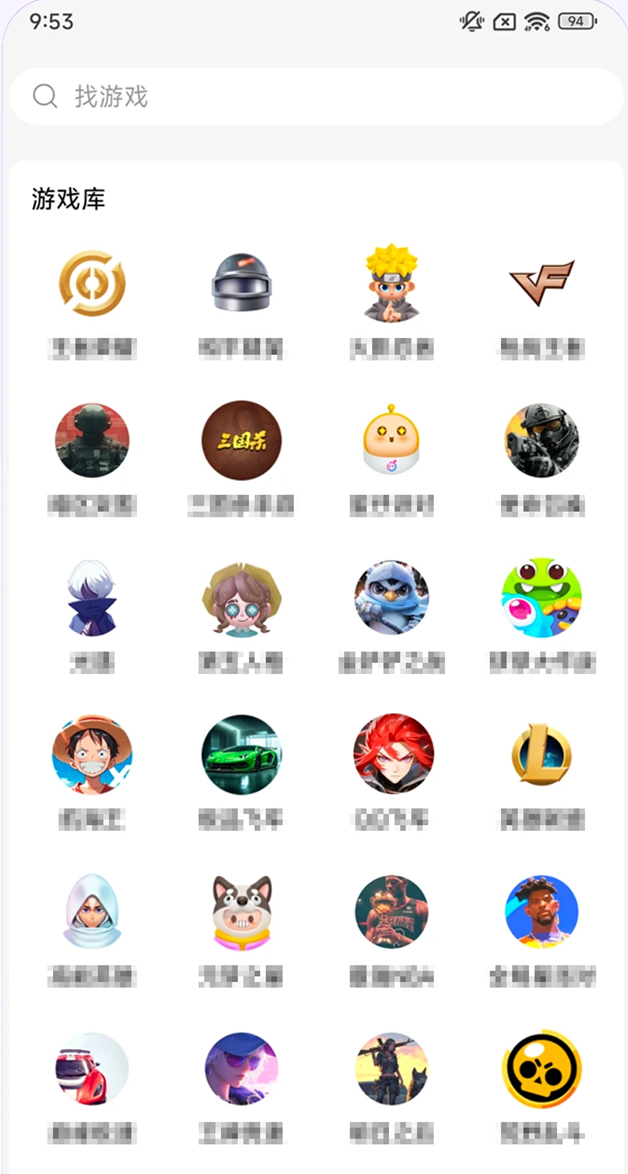Launch the game with the straw hat boy icon
Screen dimensions: 628x1174
pyautogui.click(x=92, y=755)
